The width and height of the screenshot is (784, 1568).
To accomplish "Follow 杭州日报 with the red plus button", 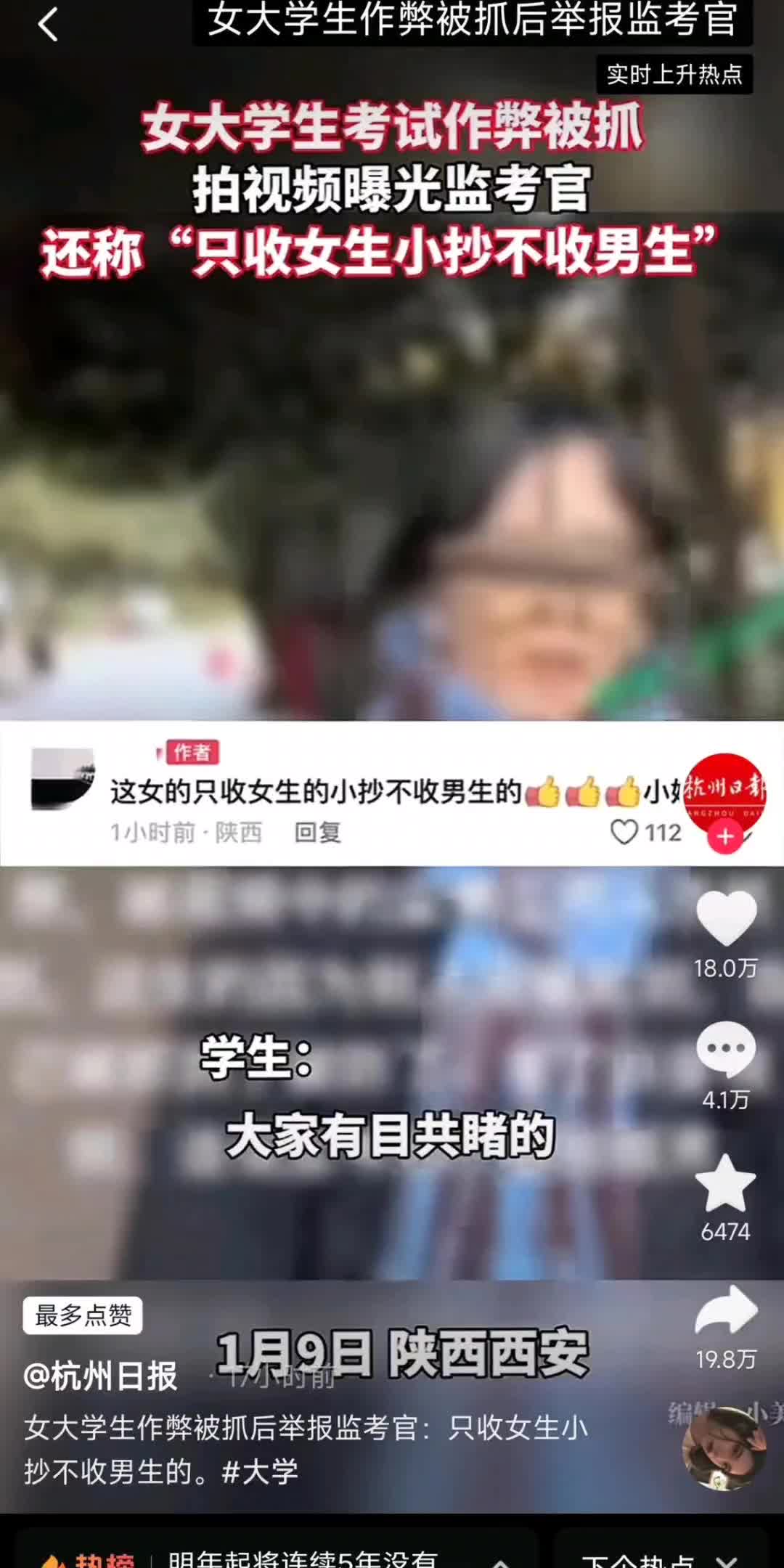I will click(725, 837).
